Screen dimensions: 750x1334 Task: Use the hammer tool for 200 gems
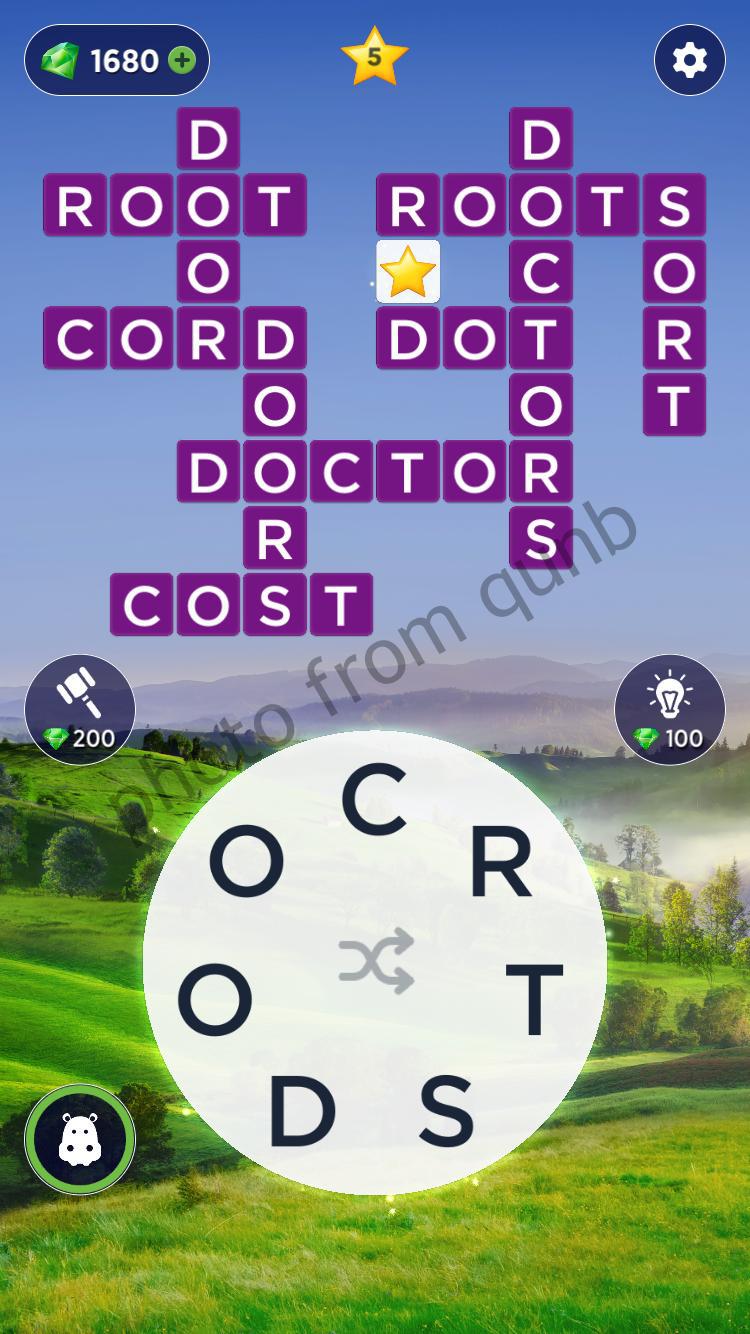click(x=80, y=709)
